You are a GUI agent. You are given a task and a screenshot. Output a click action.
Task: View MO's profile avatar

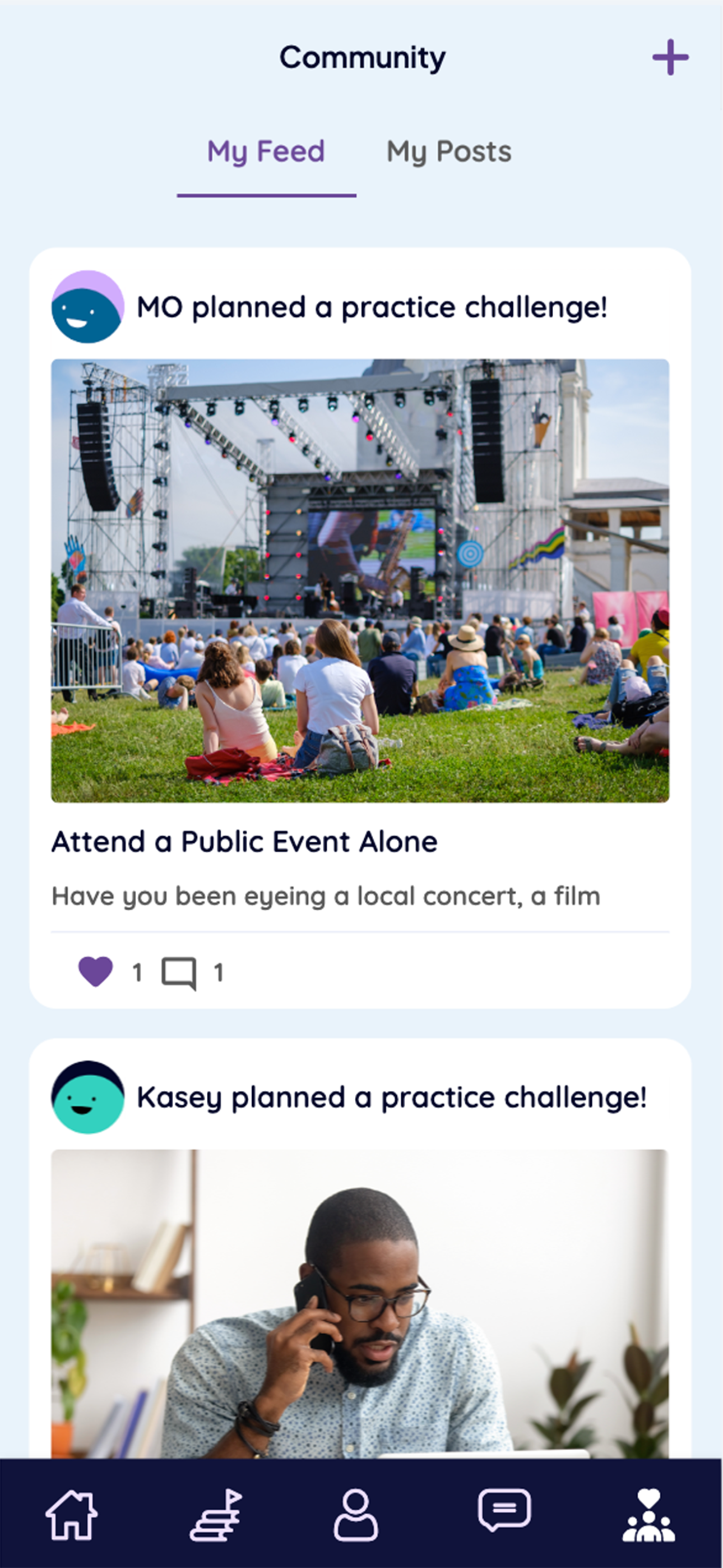pos(87,307)
